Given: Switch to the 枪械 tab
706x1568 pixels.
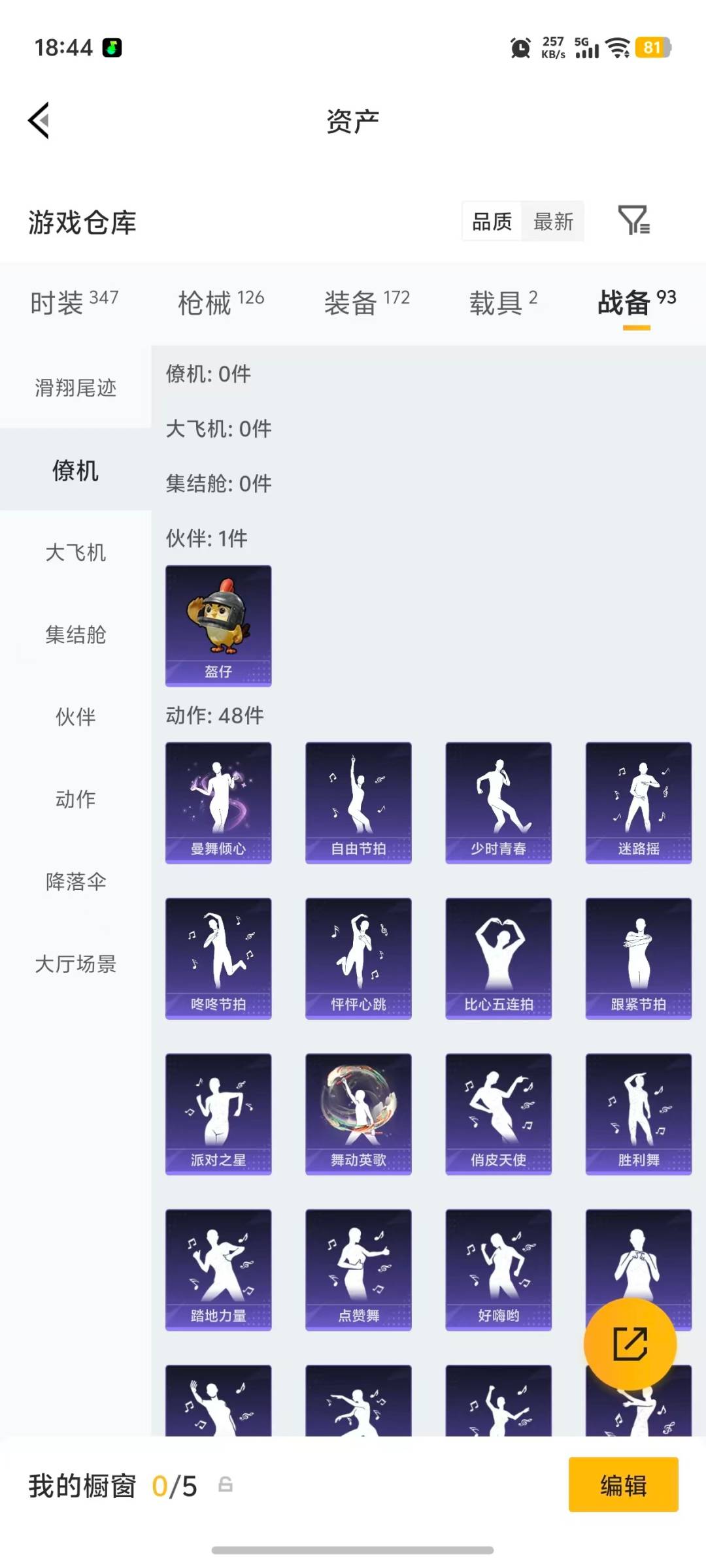Looking at the screenshot, I should [221, 302].
